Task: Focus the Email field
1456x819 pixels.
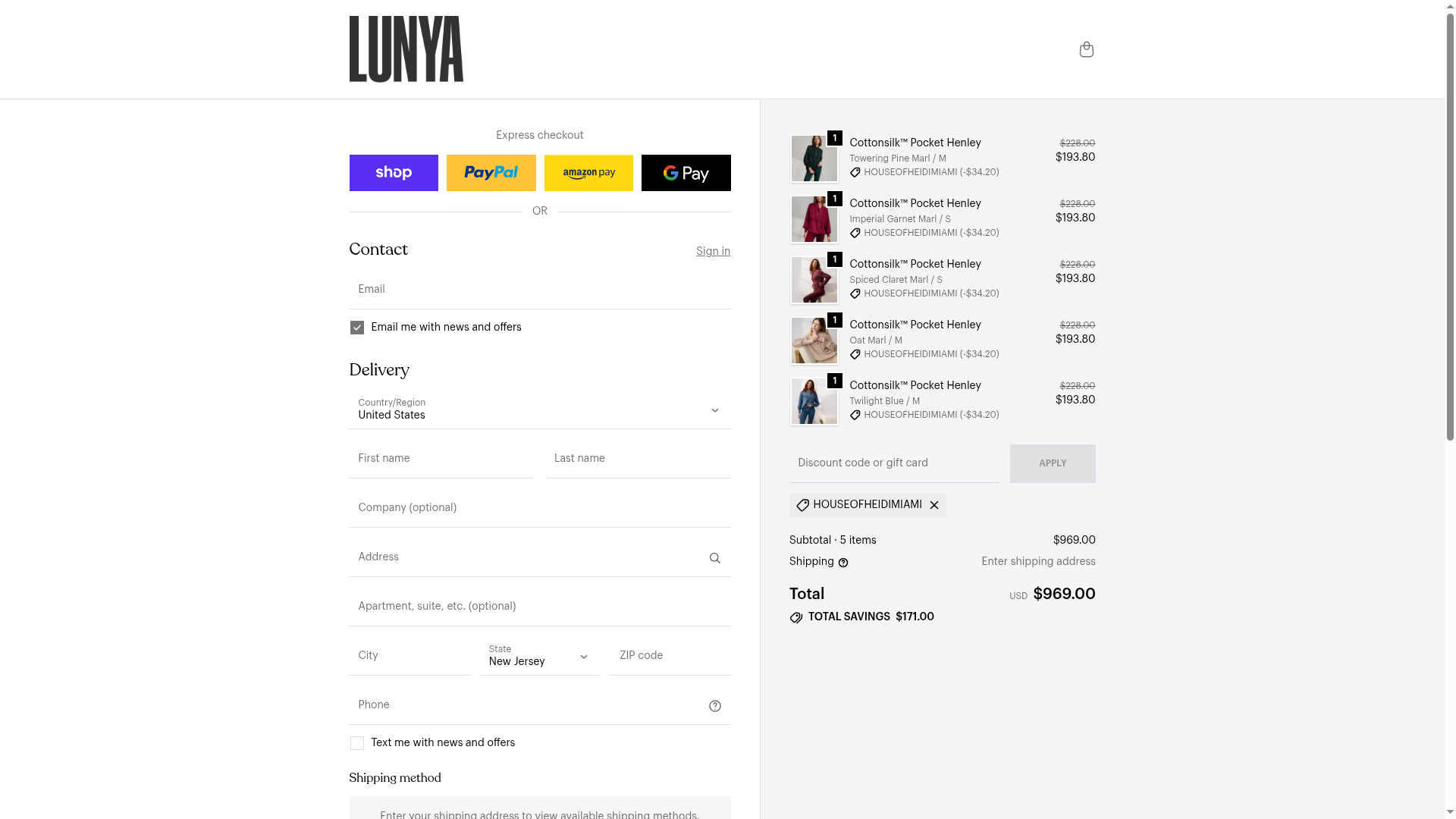Action: point(539,290)
